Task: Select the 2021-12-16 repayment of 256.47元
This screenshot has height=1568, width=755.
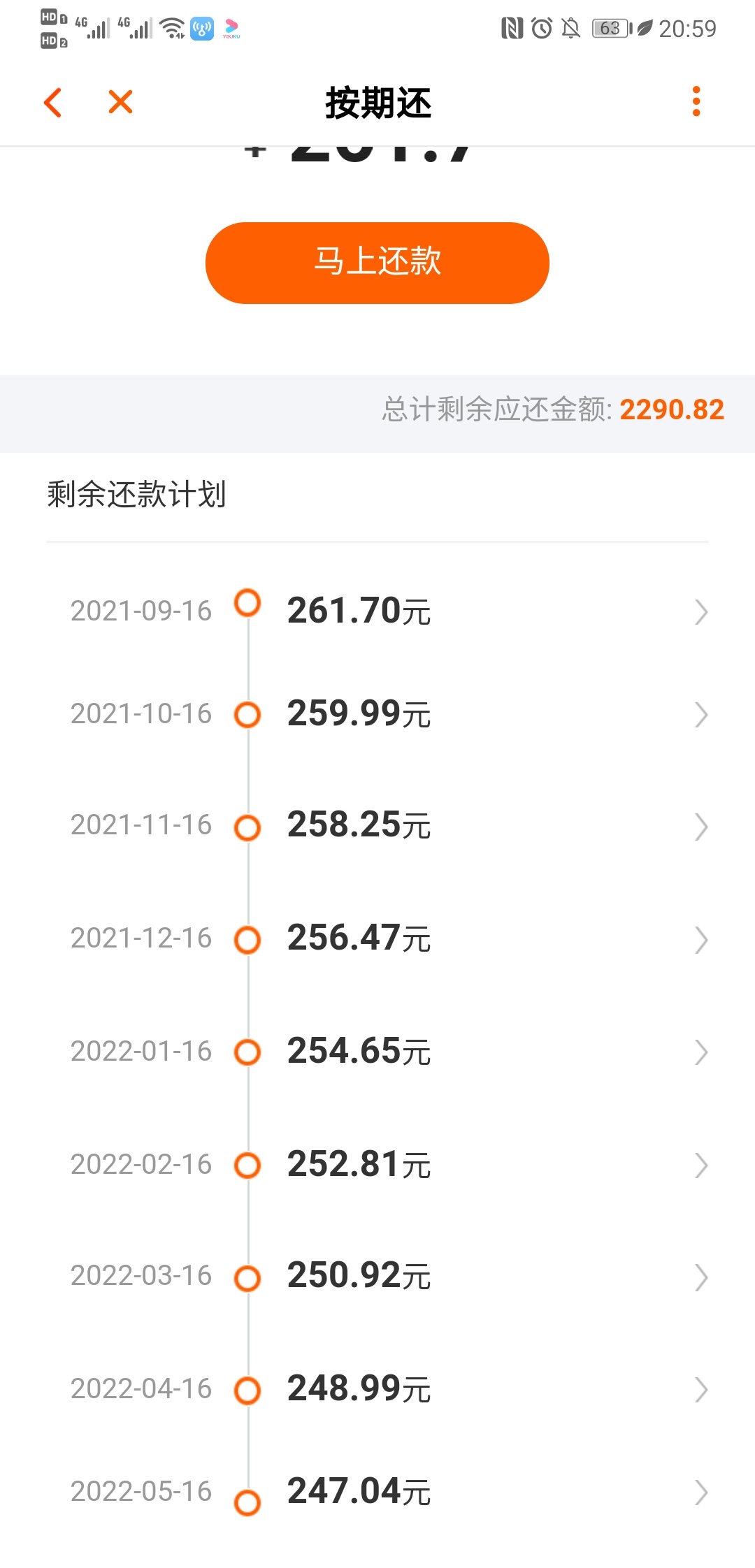Action: 377,938
